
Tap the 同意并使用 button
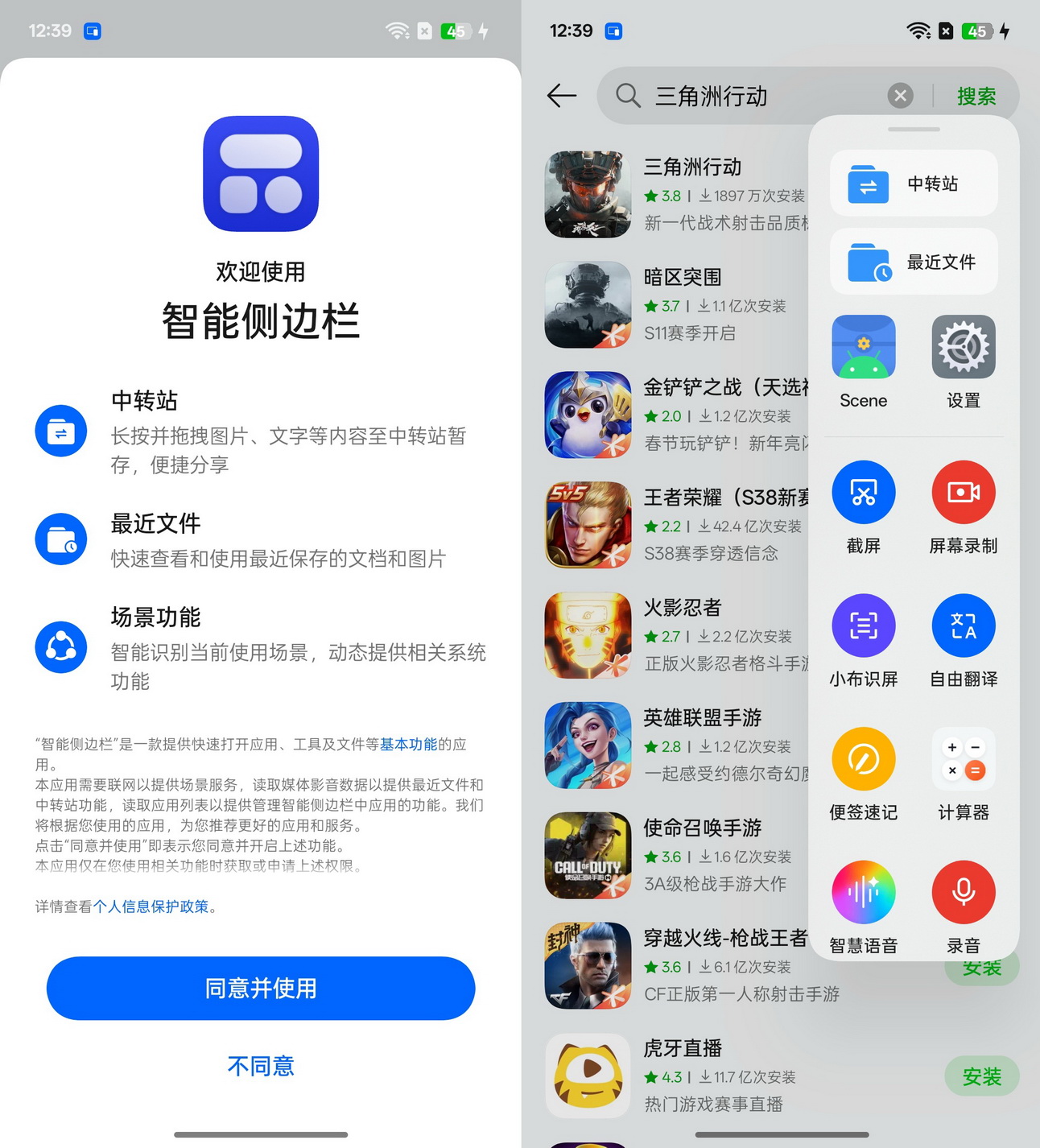point(260,988)
